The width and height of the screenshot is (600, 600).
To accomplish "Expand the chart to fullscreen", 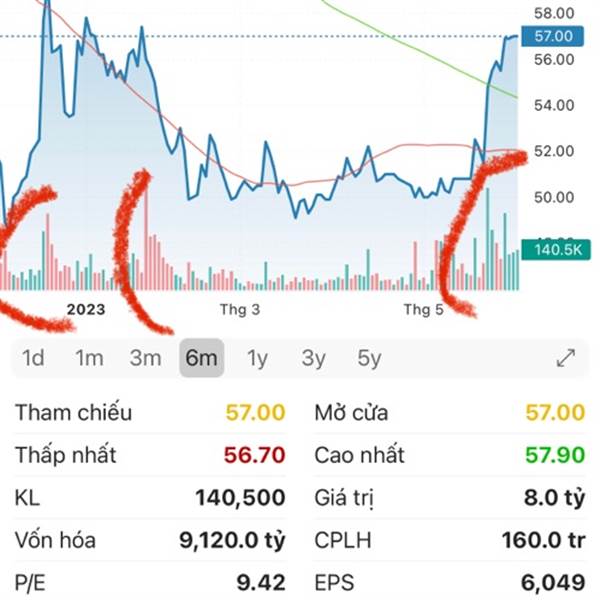I will click(566, 358).
